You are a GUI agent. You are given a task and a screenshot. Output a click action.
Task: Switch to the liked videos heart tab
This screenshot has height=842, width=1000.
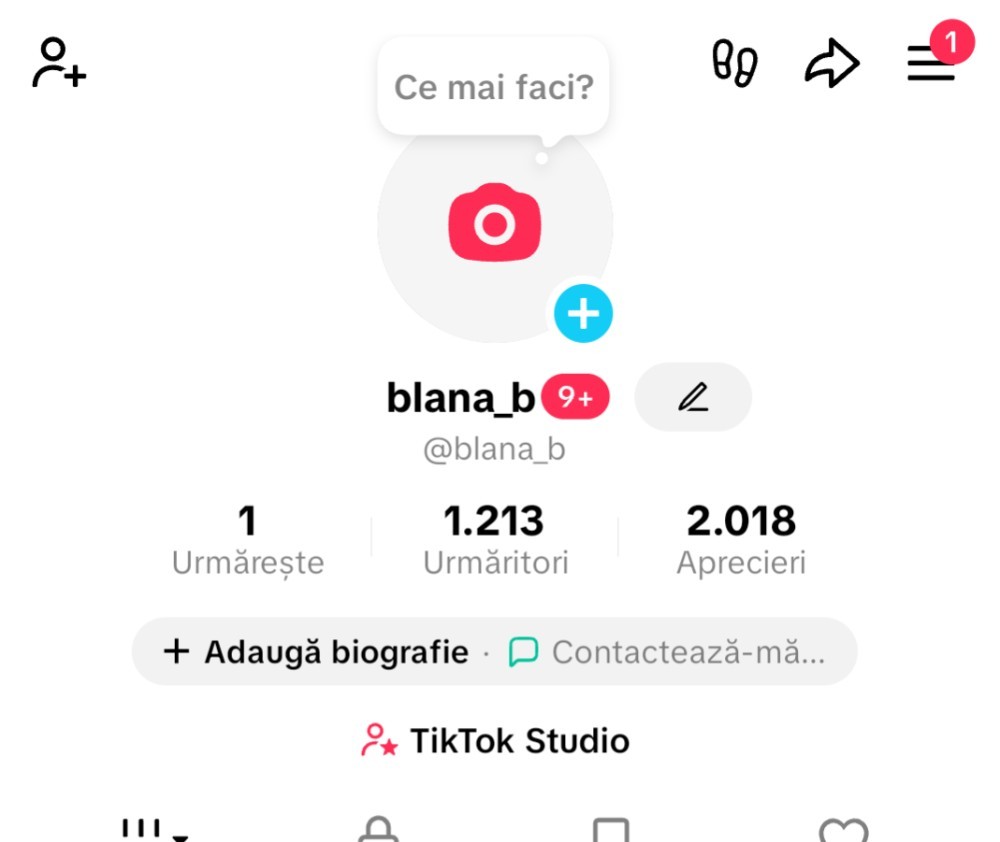843,831
